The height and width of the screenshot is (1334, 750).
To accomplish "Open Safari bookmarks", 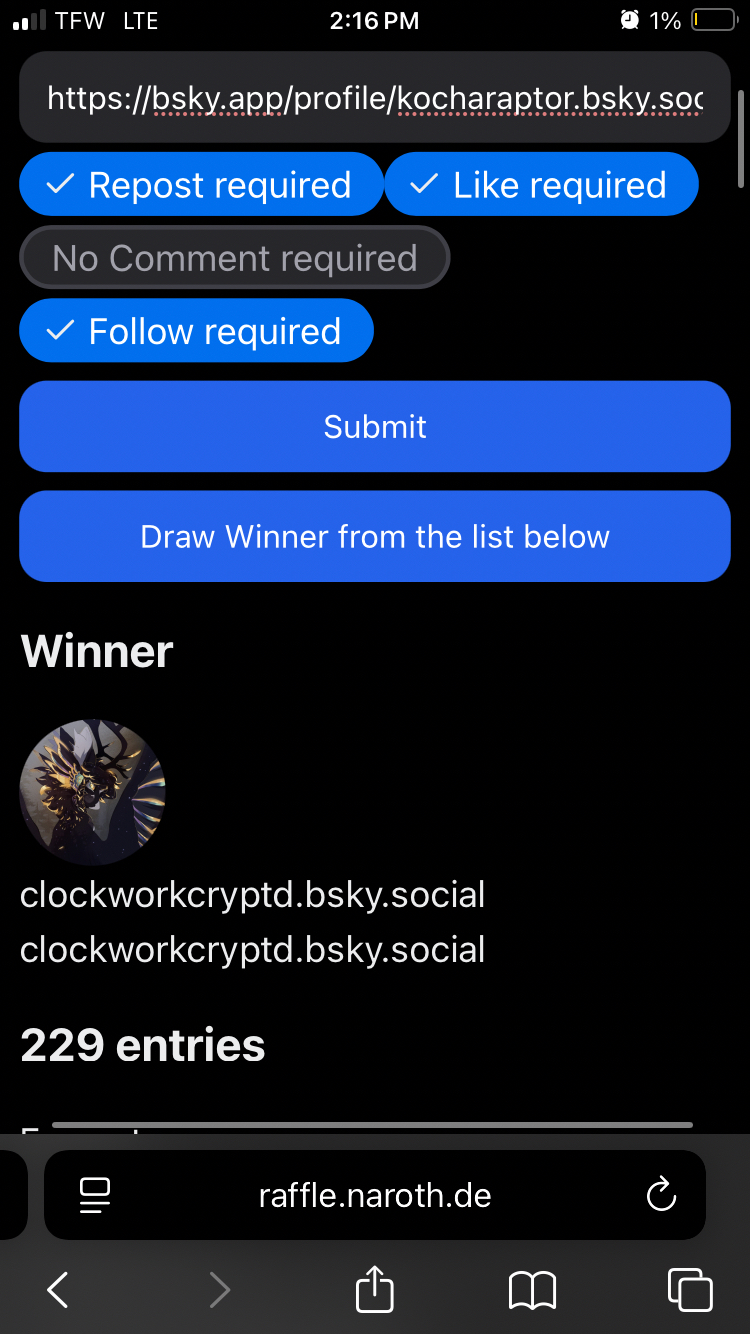I will pyautogui.click(x=532, y=1291).
